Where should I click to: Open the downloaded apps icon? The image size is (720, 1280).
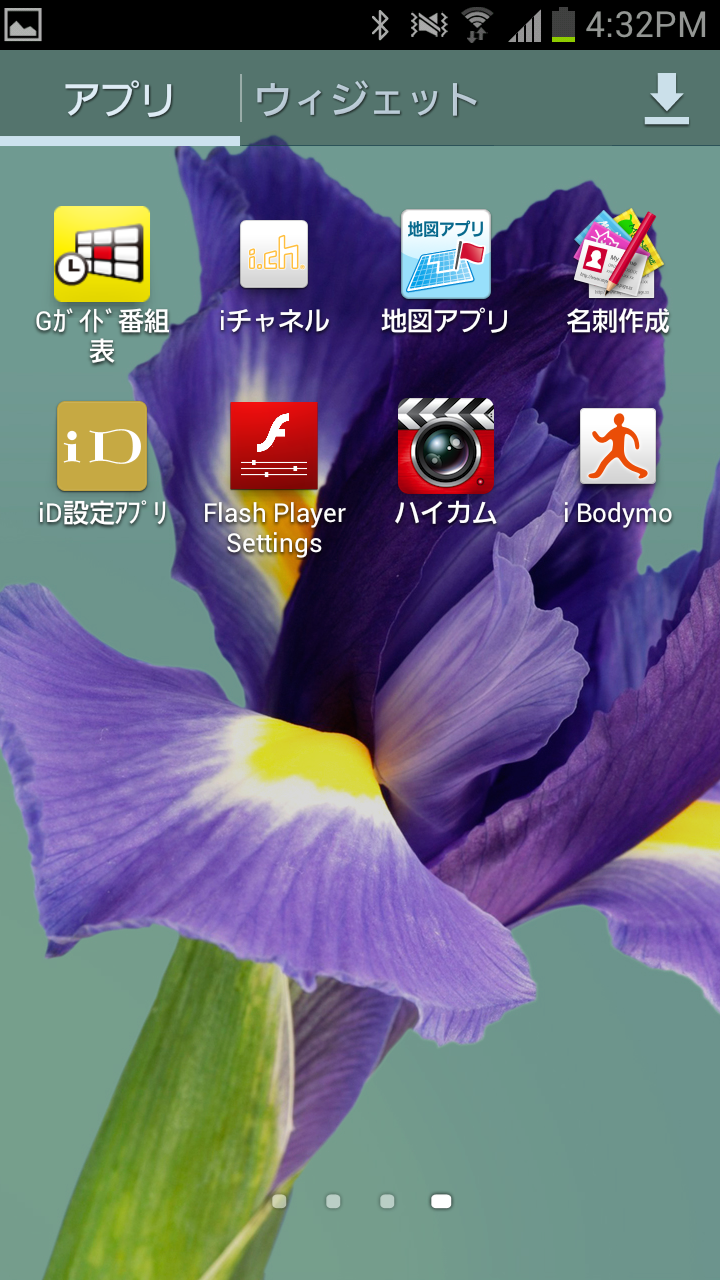[x=667, y=100]
